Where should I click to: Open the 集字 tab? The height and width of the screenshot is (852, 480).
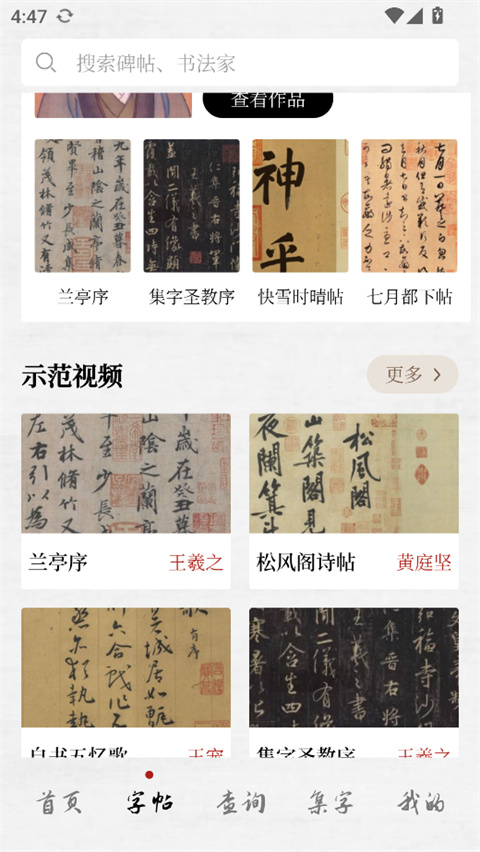pyautogui.click(x=331, y=803)
